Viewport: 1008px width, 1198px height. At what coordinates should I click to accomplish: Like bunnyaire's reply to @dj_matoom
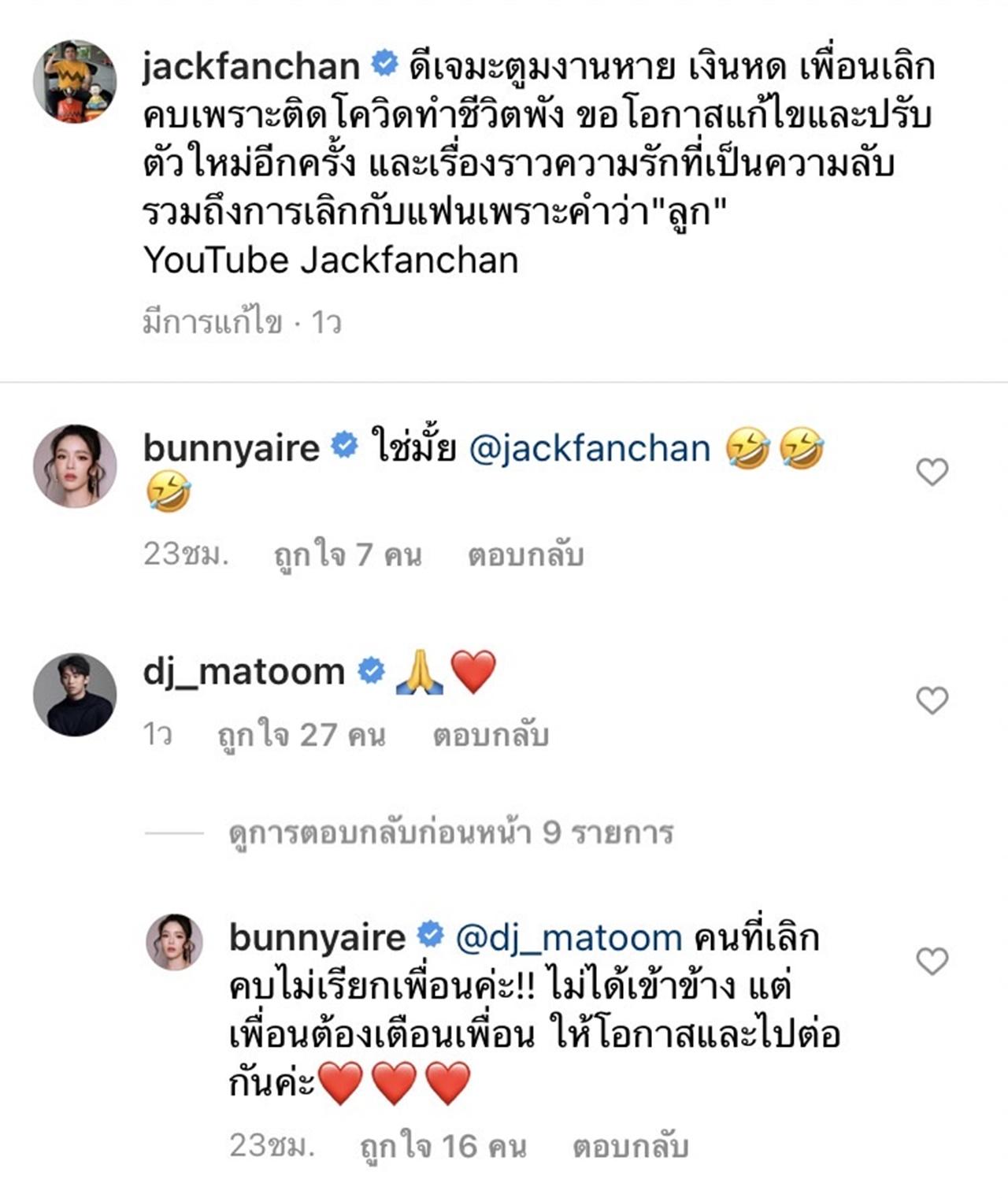(x=932, y=961)
